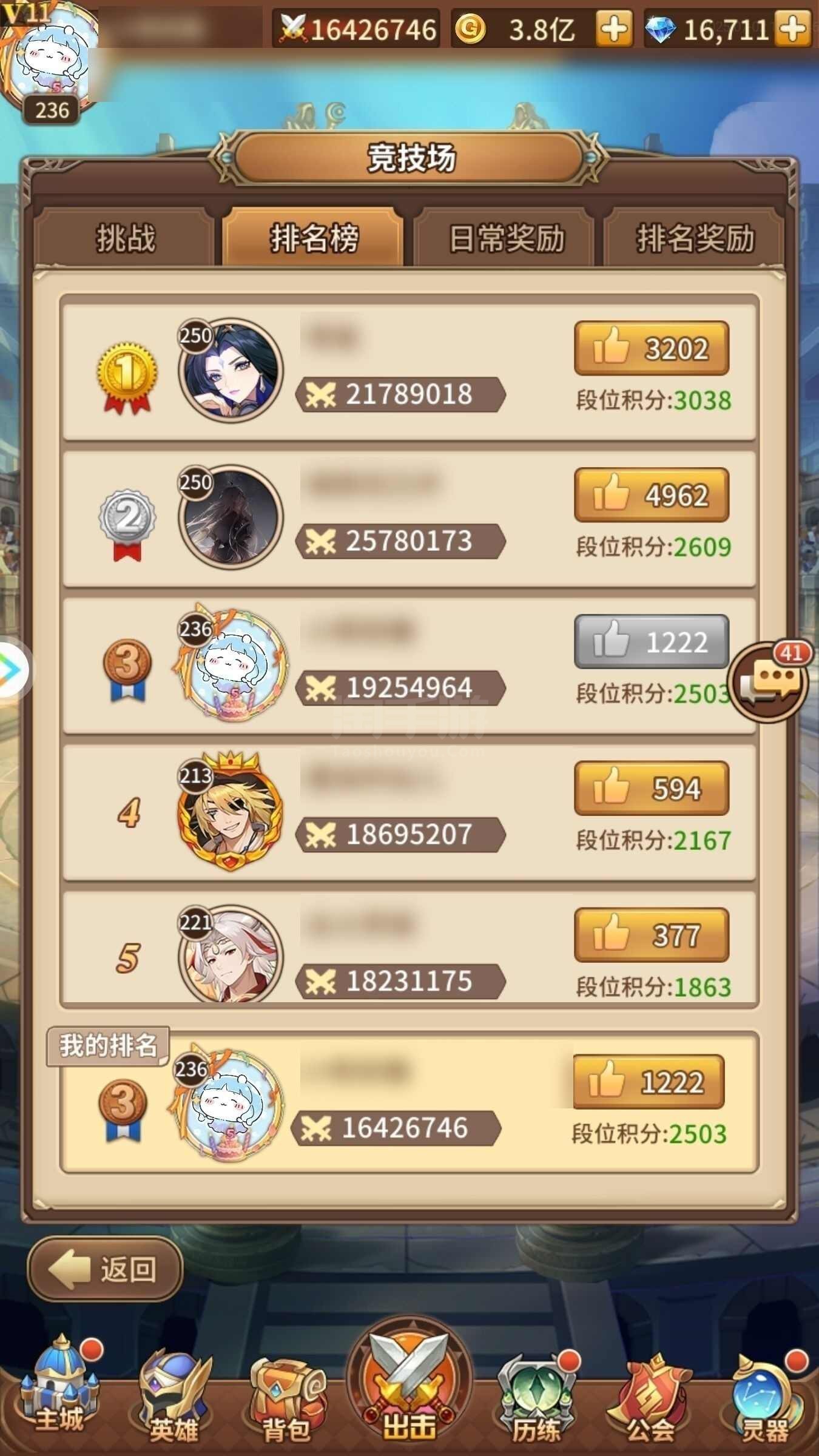819x1456 pixels.
Task: View rank 1 player's avatar profile
Action: pos(231,370)
